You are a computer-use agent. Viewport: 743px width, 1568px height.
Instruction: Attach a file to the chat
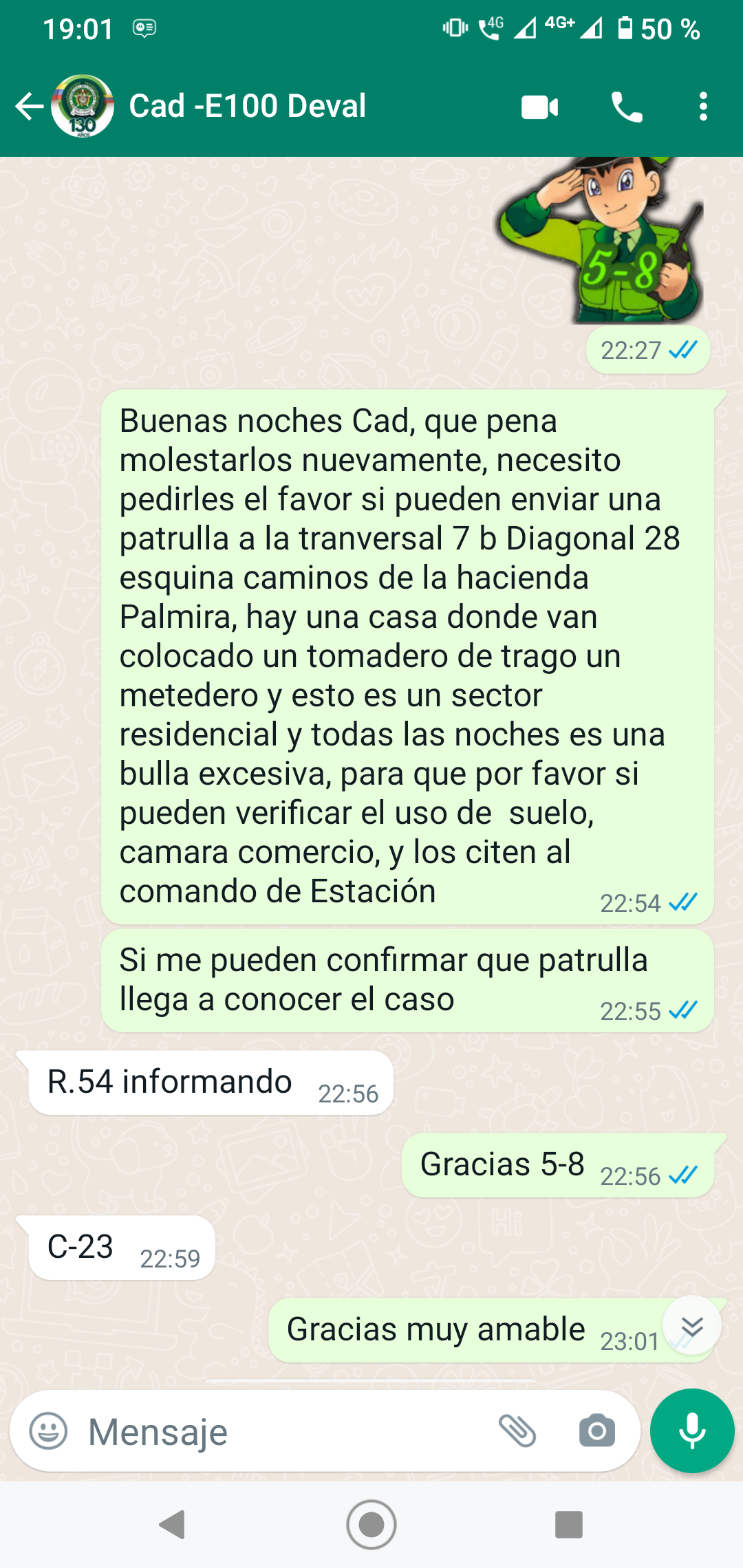coord(517,1431)
